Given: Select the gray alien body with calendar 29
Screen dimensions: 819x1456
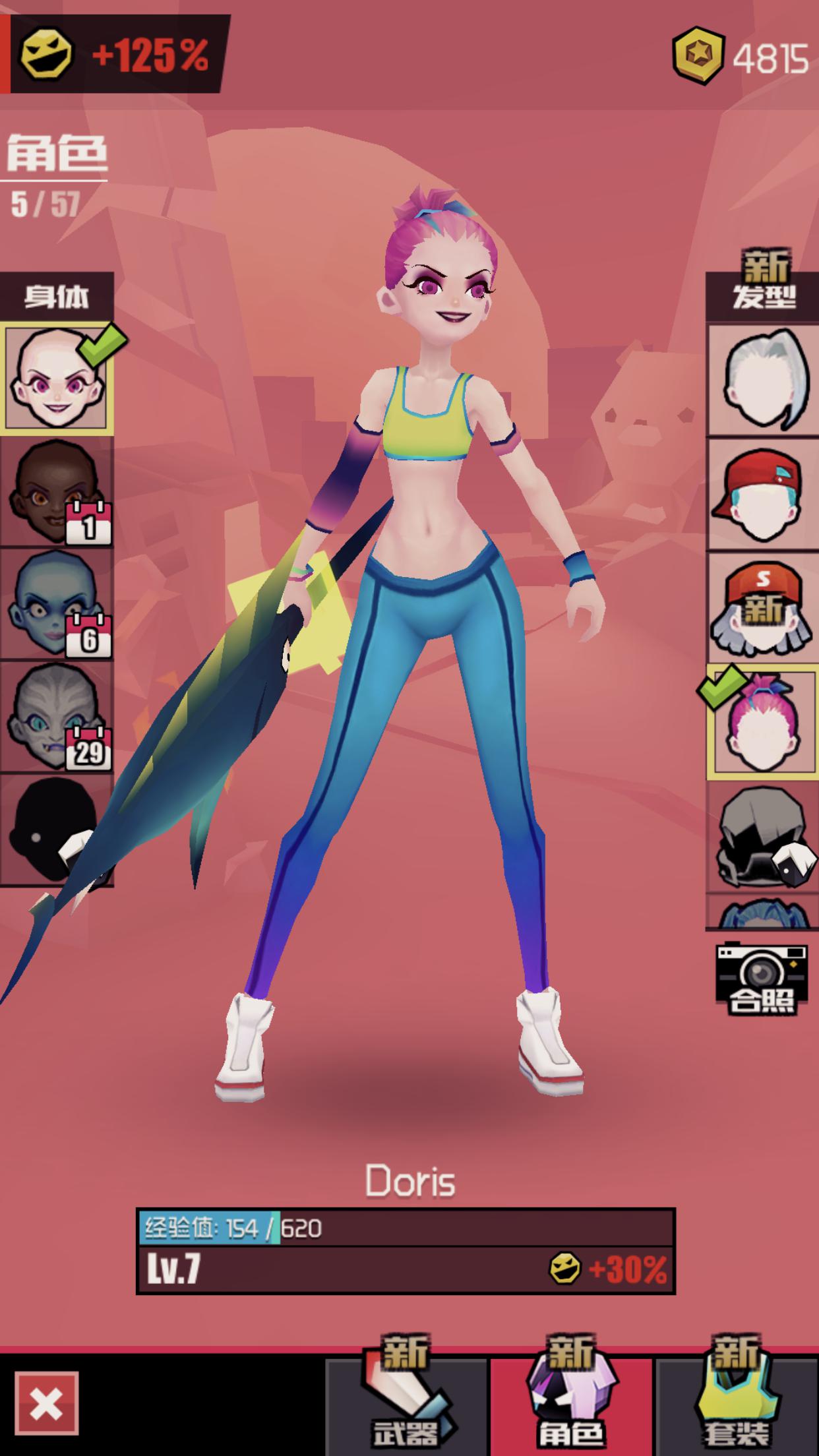Looking at the screenshot, I should point(56,717).
